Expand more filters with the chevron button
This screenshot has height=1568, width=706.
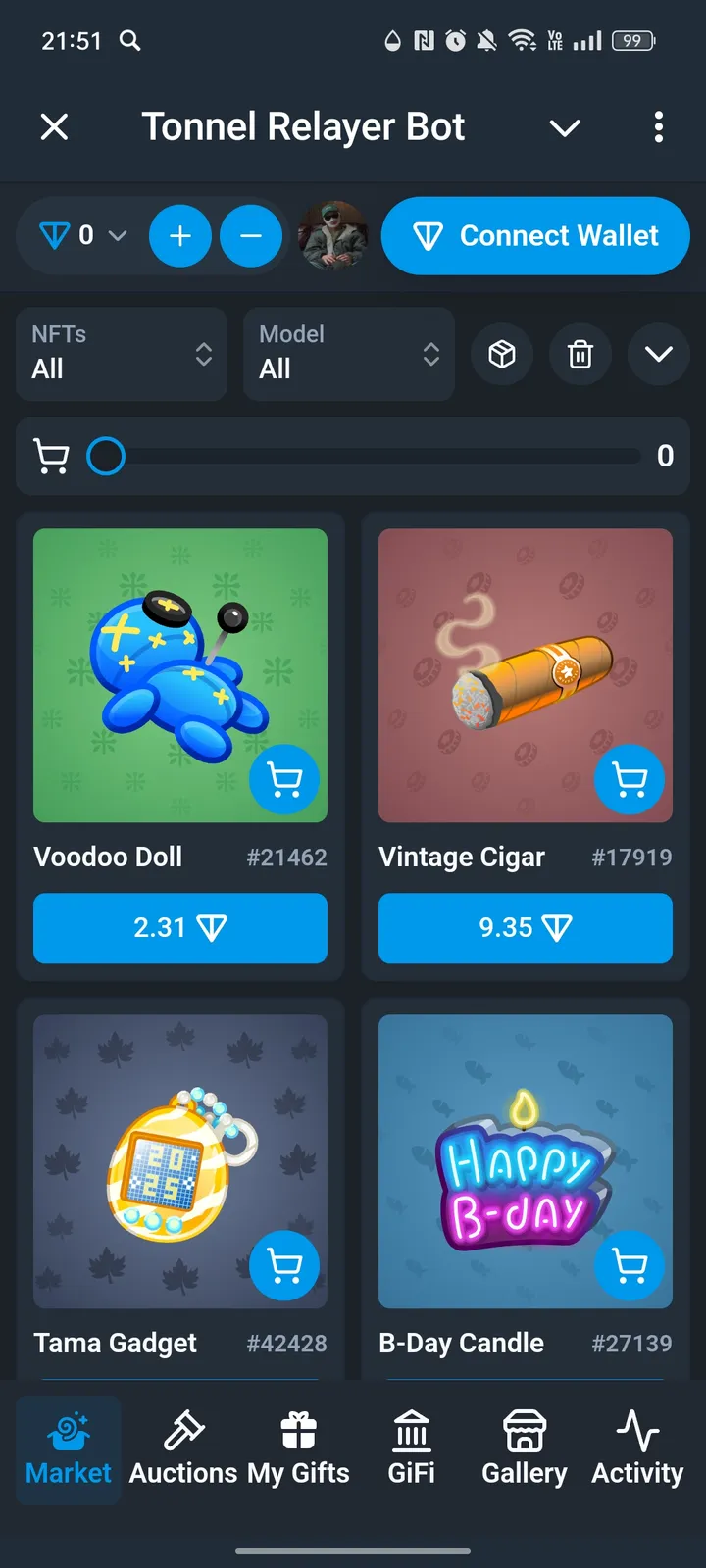pos(659,354)
